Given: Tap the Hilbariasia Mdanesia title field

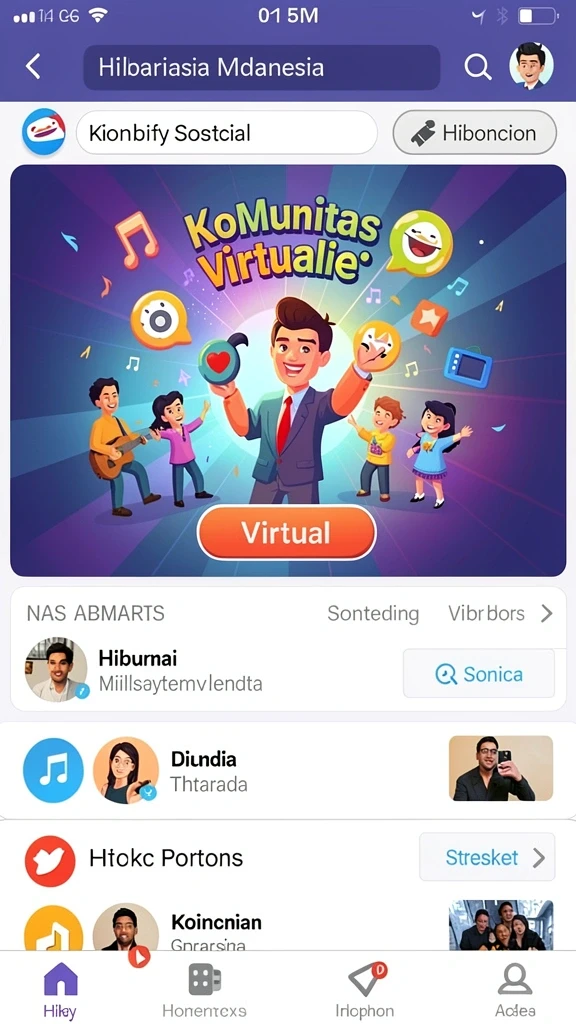Looking at the screenshot, I should (262, 67).
